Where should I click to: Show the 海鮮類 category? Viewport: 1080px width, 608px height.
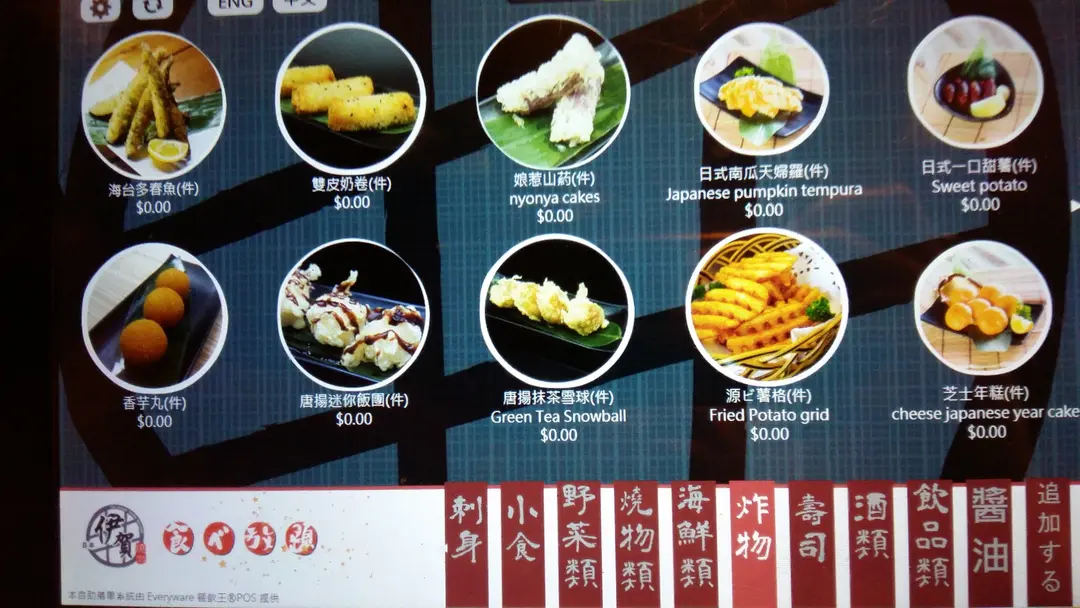[694, 545]
